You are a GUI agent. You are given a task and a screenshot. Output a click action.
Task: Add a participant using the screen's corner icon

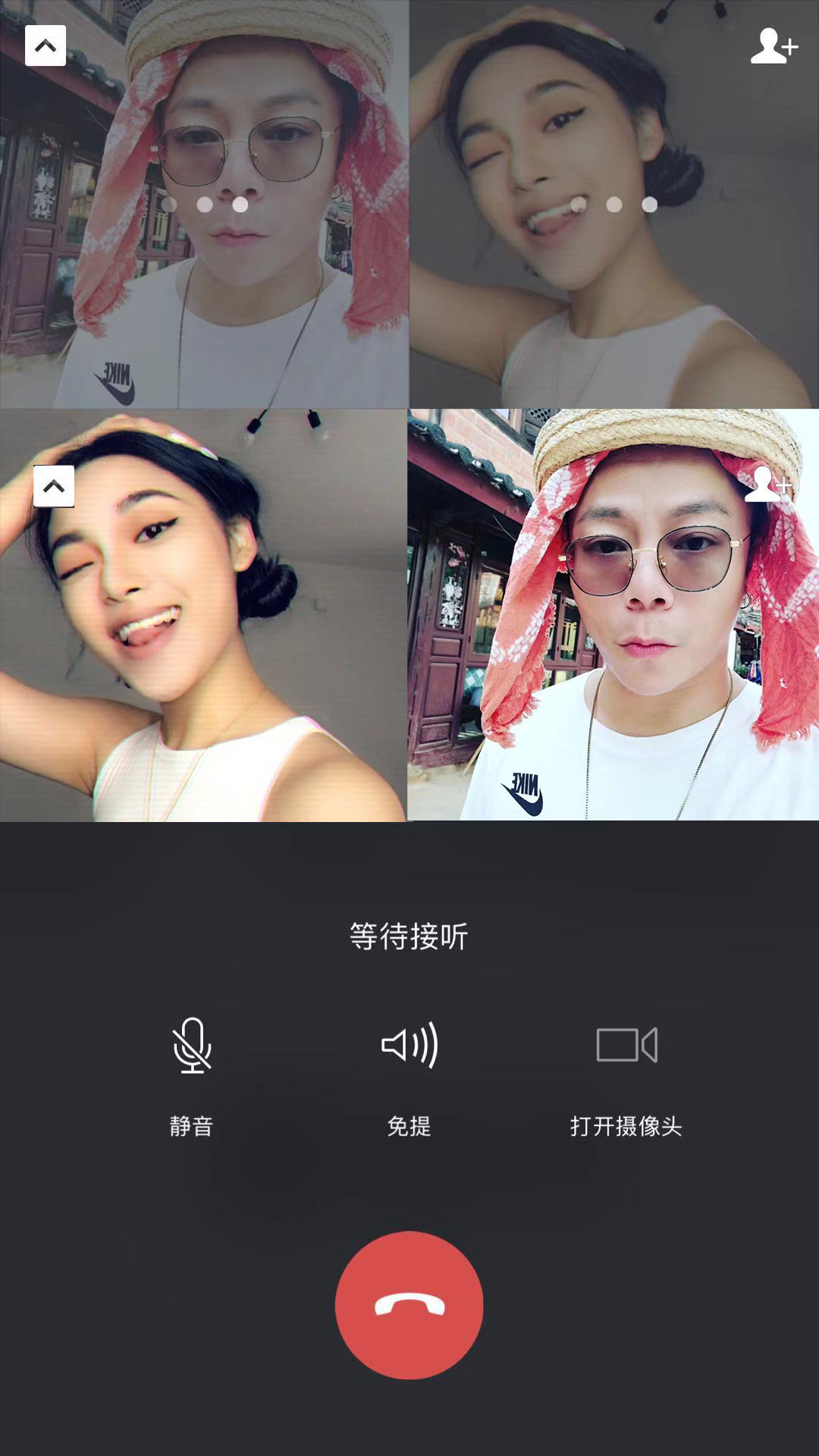[x=773, y=45]
